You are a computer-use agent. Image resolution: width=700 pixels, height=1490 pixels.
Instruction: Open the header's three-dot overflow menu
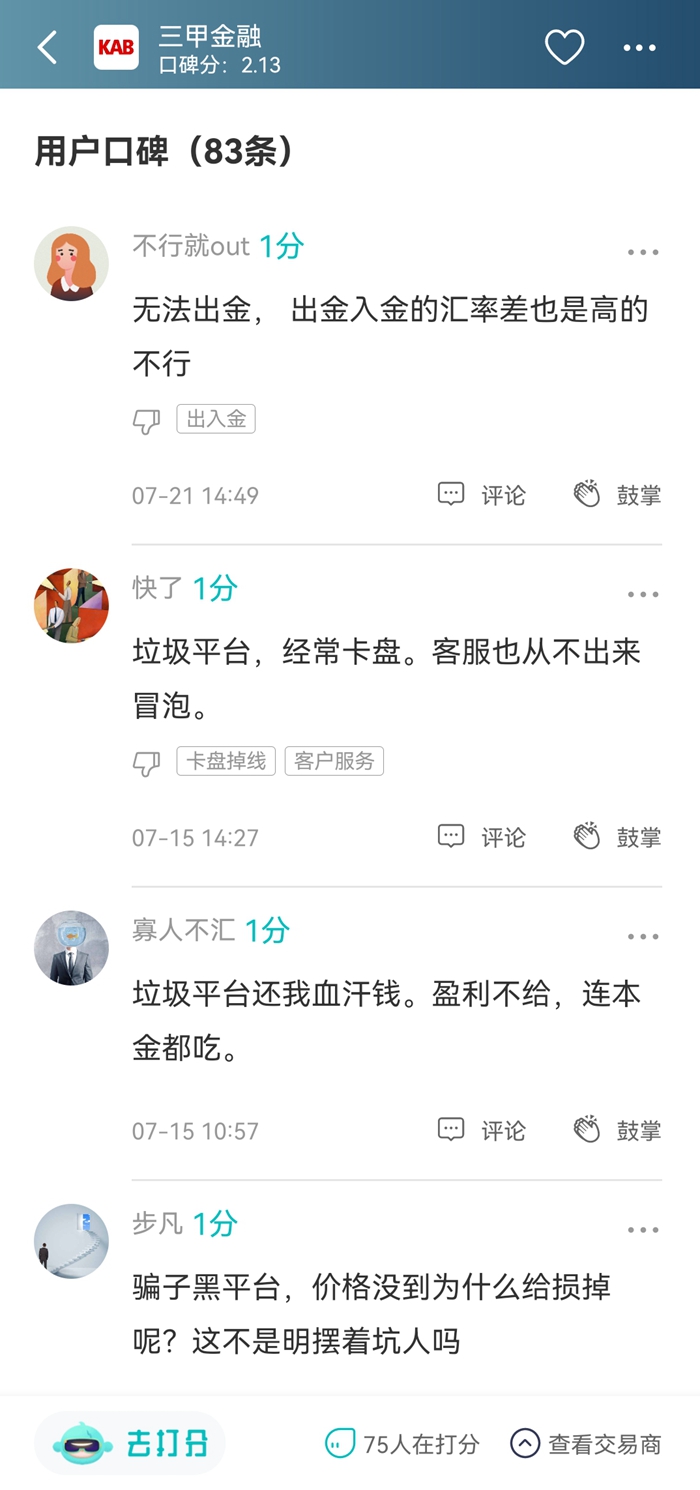(640, 47)
